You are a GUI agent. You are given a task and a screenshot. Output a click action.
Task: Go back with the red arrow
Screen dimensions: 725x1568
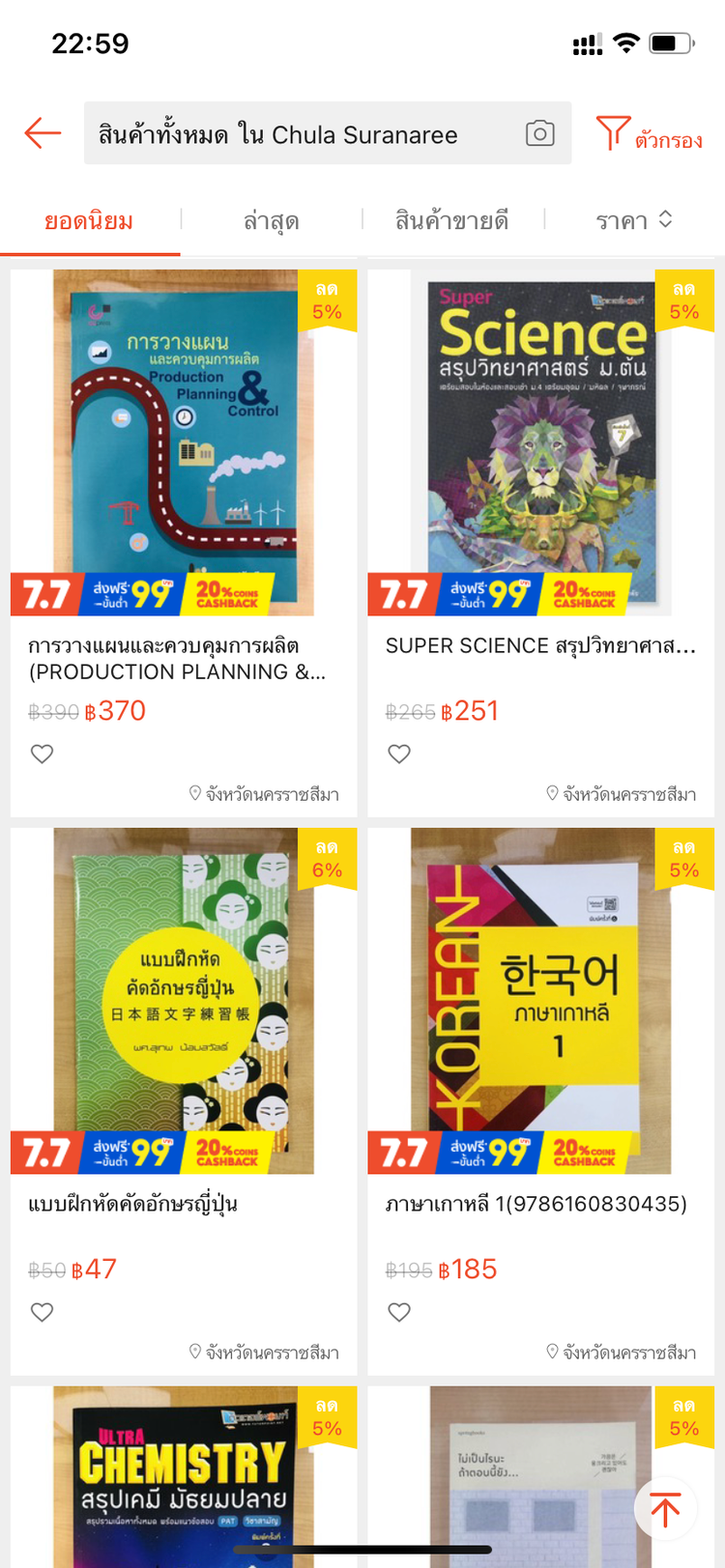coord(43,133)
